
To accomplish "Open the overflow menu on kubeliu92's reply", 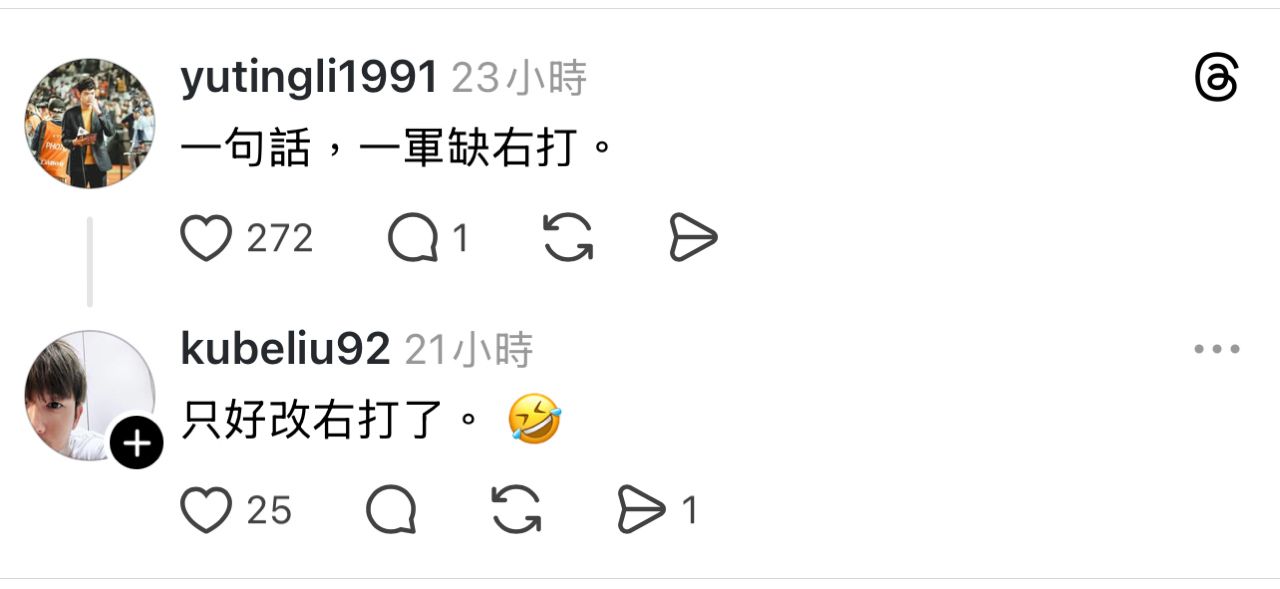I will tap(1216, 350).
